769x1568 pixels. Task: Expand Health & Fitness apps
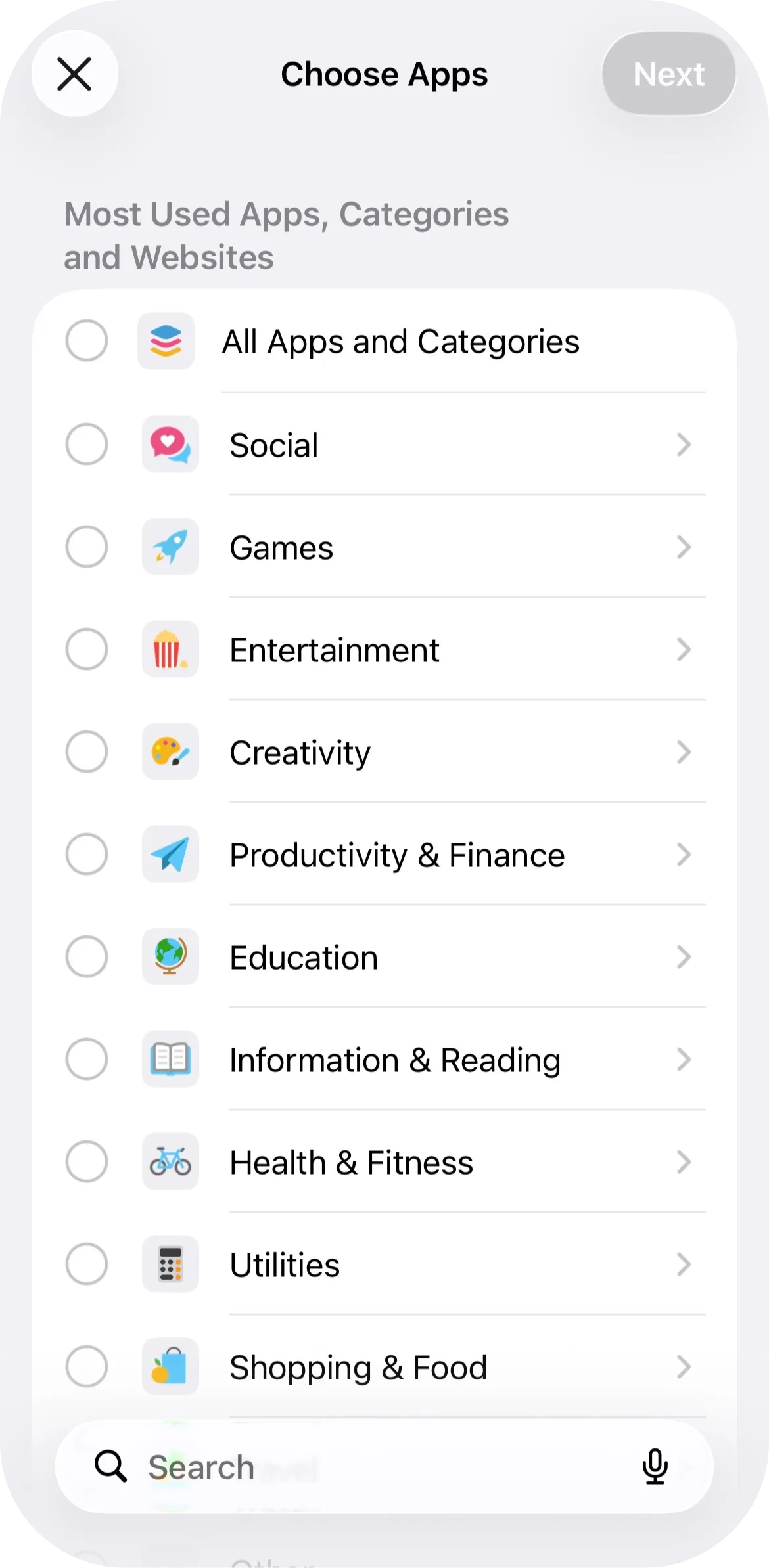684,1162
